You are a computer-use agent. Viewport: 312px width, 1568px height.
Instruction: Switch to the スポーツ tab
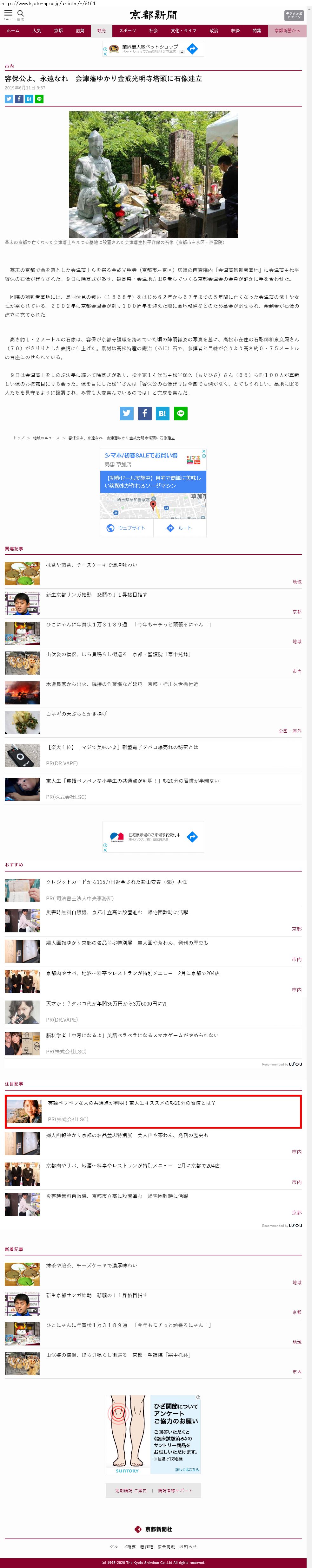pyautogui.click(x=127, y=30)
